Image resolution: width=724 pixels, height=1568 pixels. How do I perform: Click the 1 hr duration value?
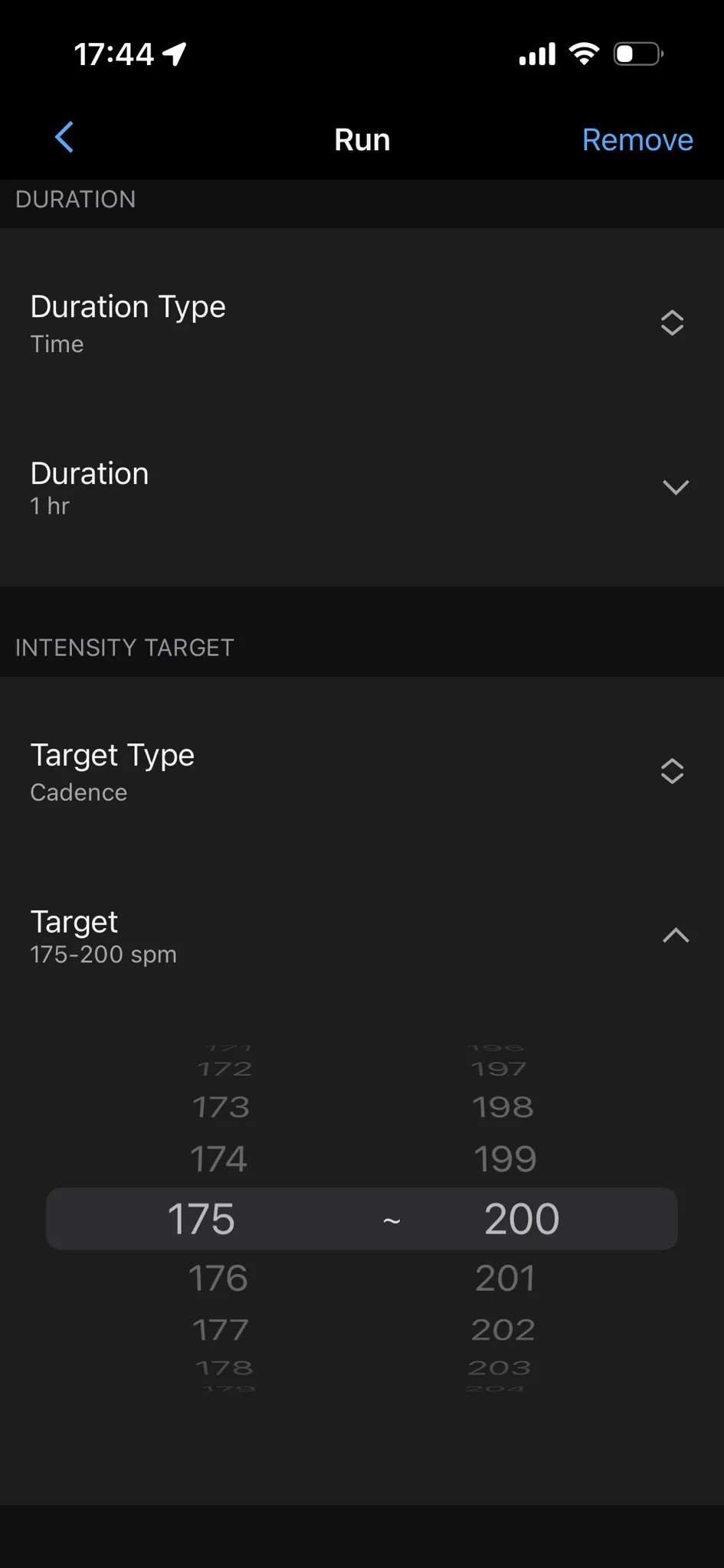[x=50, y=505]
